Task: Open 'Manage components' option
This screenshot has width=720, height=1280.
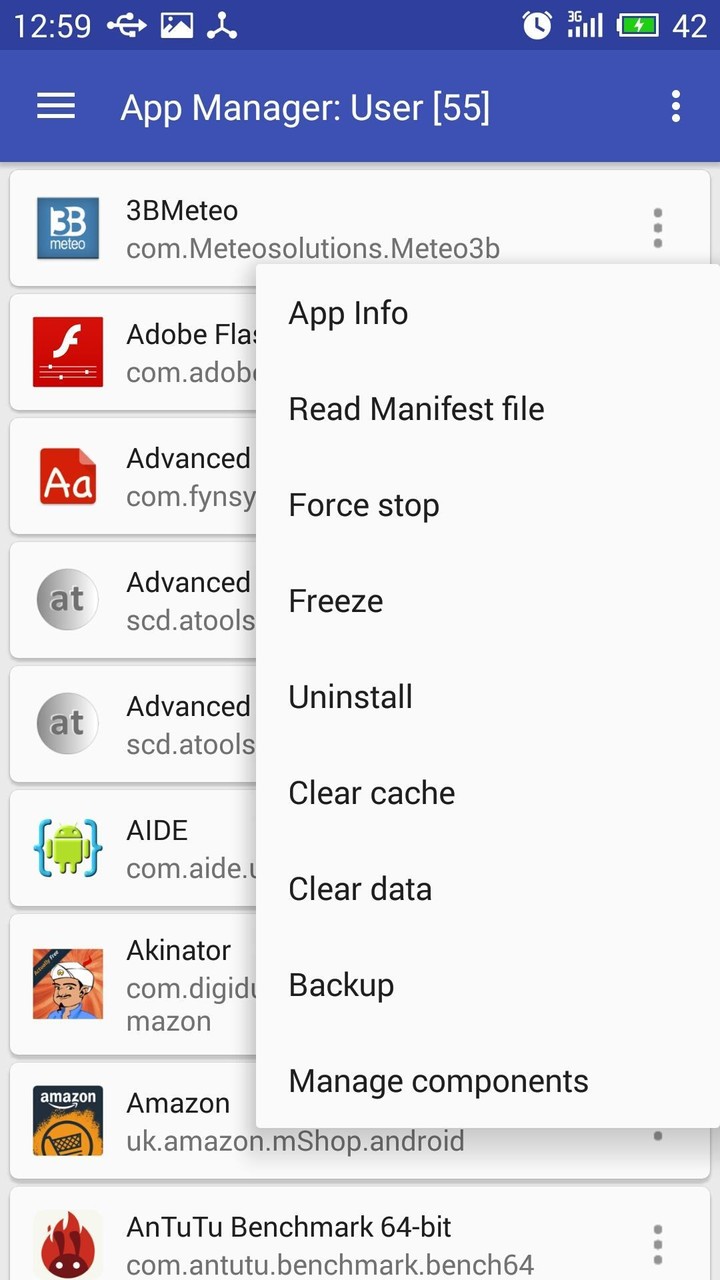Action: click(x=438, y=1080)
